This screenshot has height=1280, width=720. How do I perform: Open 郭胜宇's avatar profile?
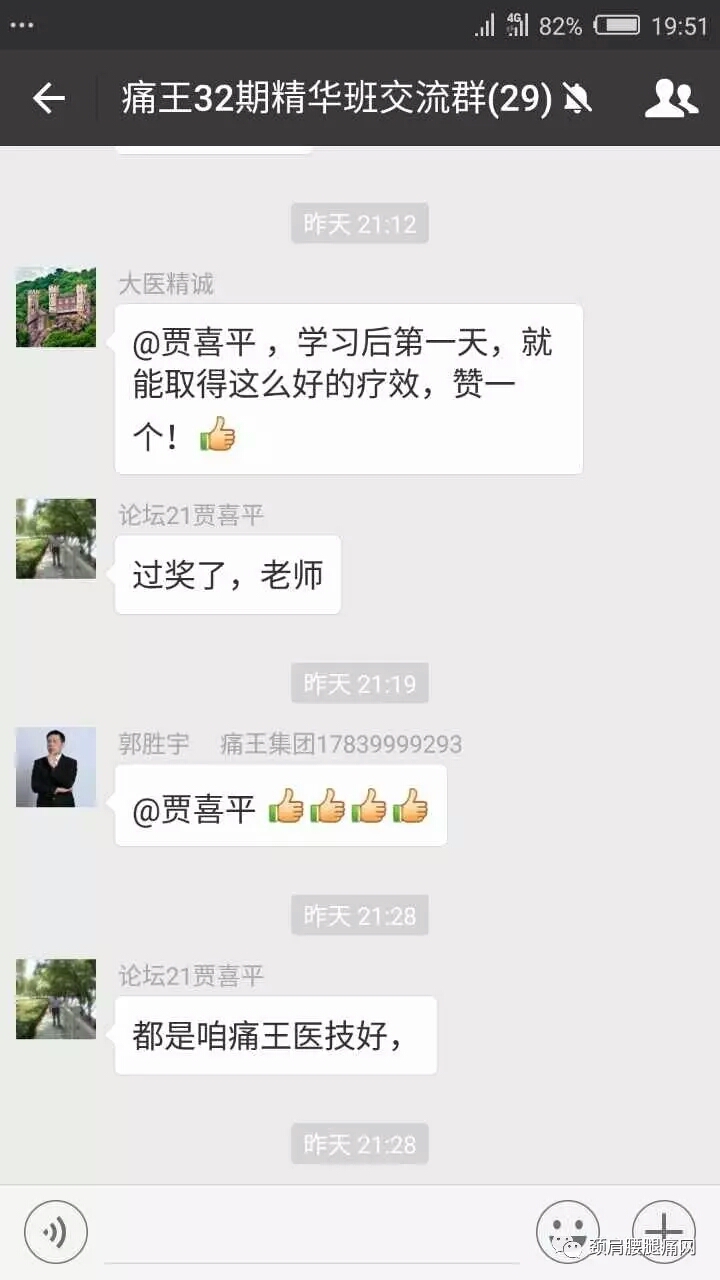56,767
